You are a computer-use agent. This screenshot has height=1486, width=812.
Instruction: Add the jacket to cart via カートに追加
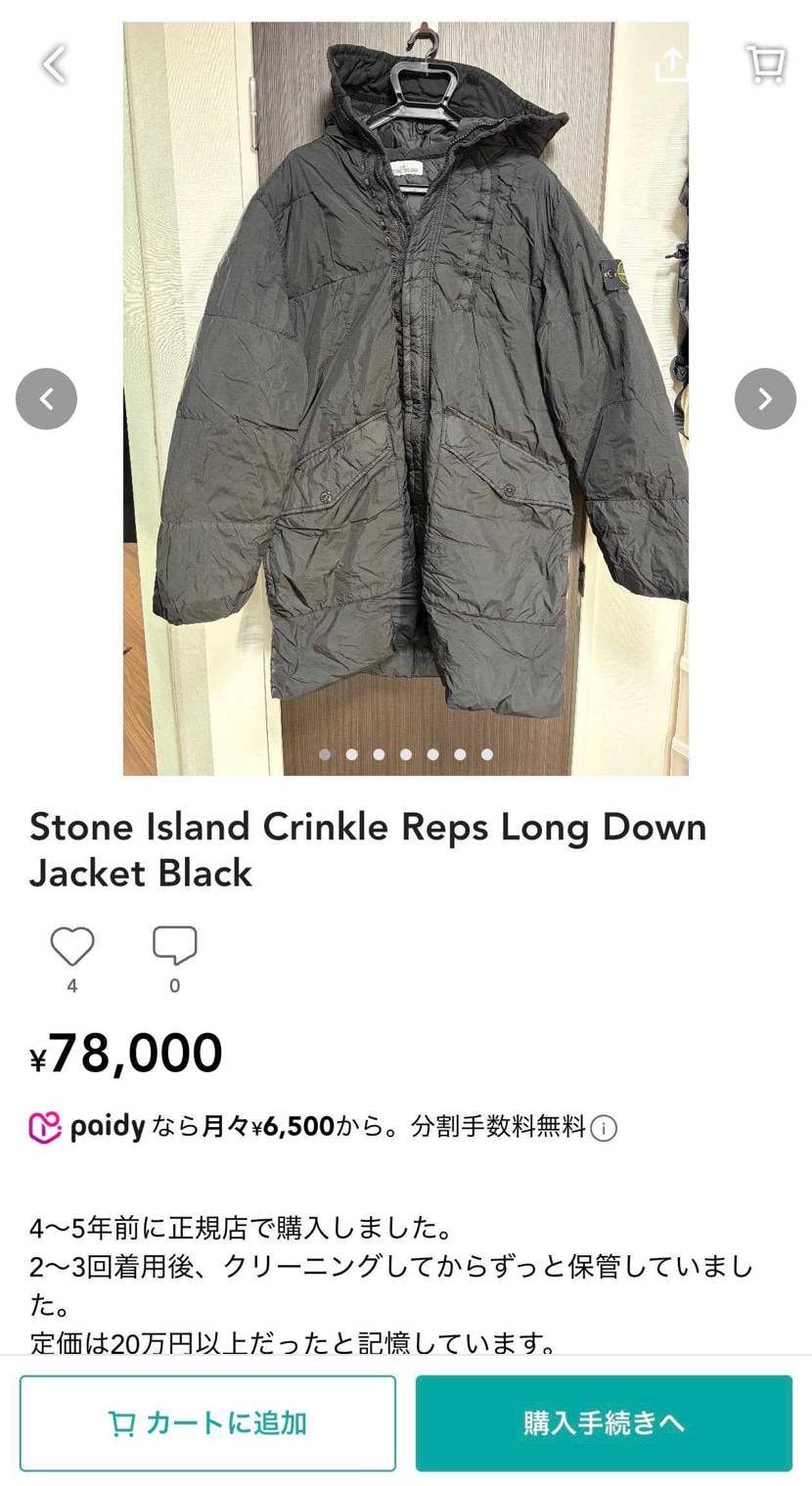(x=206, y=1425)
